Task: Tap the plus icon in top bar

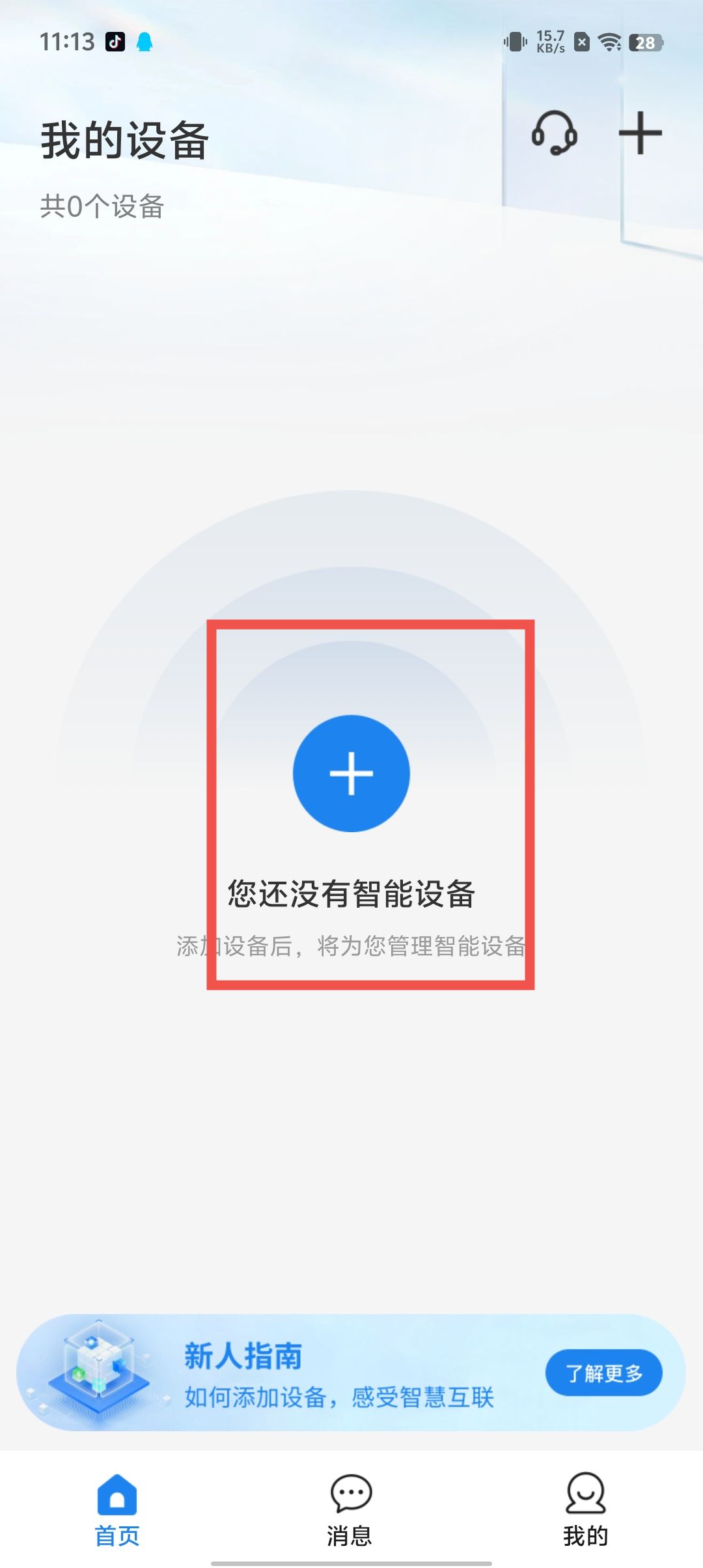Action: [640, 133]
